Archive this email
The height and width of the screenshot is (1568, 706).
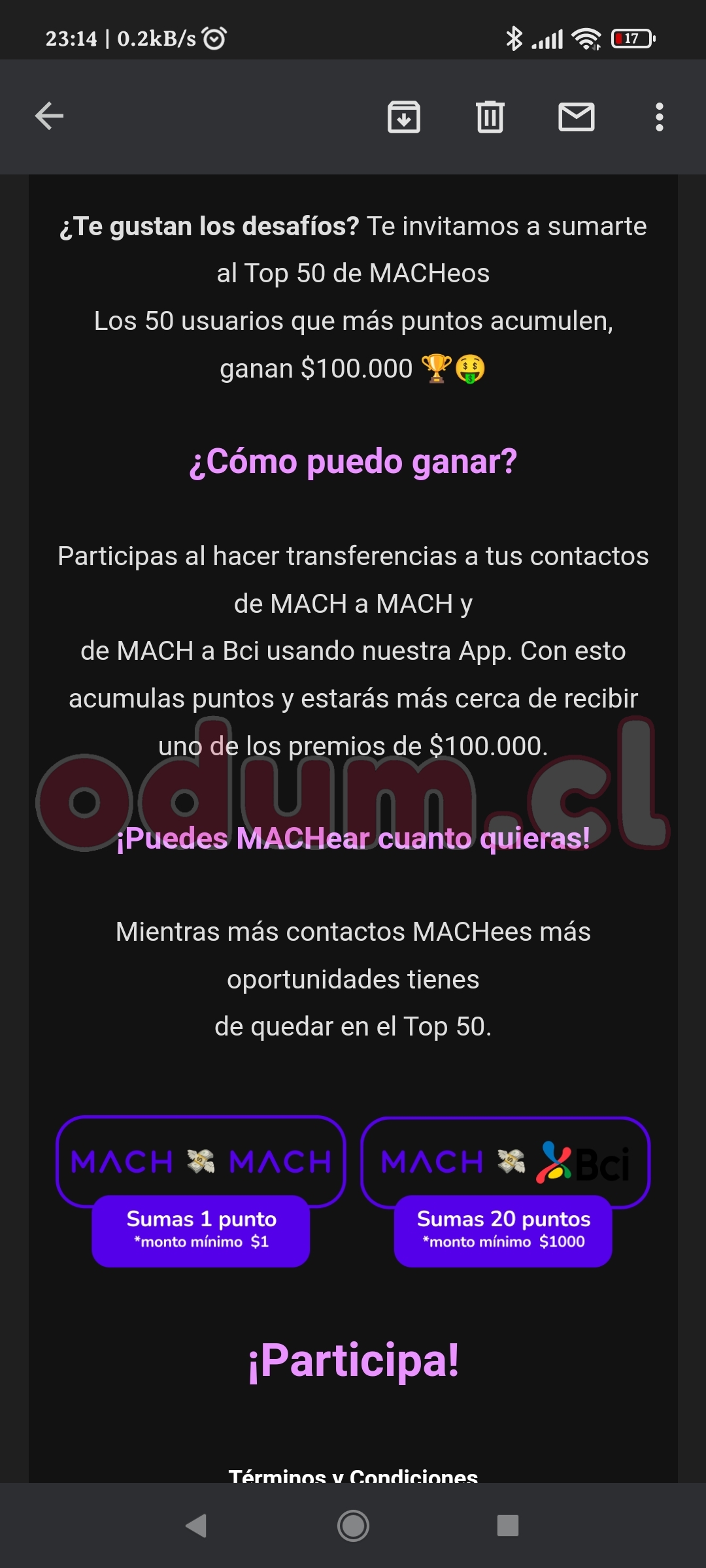(x=404, y=117)
